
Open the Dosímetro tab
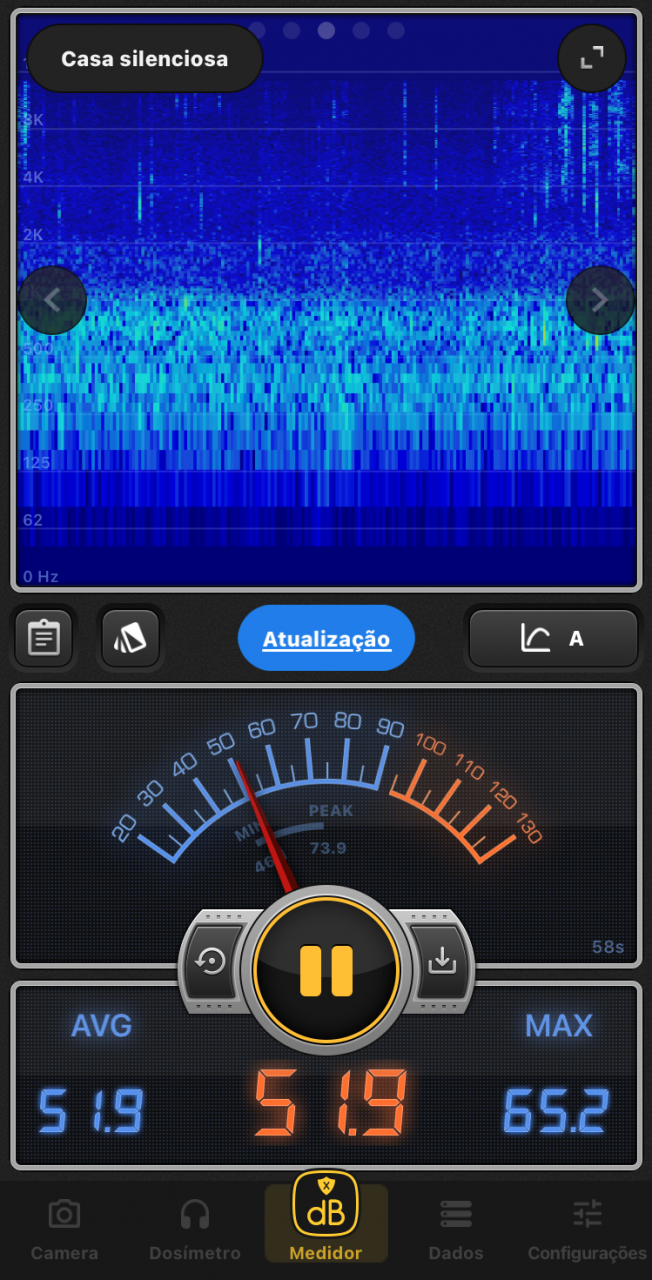(195, 1230)
